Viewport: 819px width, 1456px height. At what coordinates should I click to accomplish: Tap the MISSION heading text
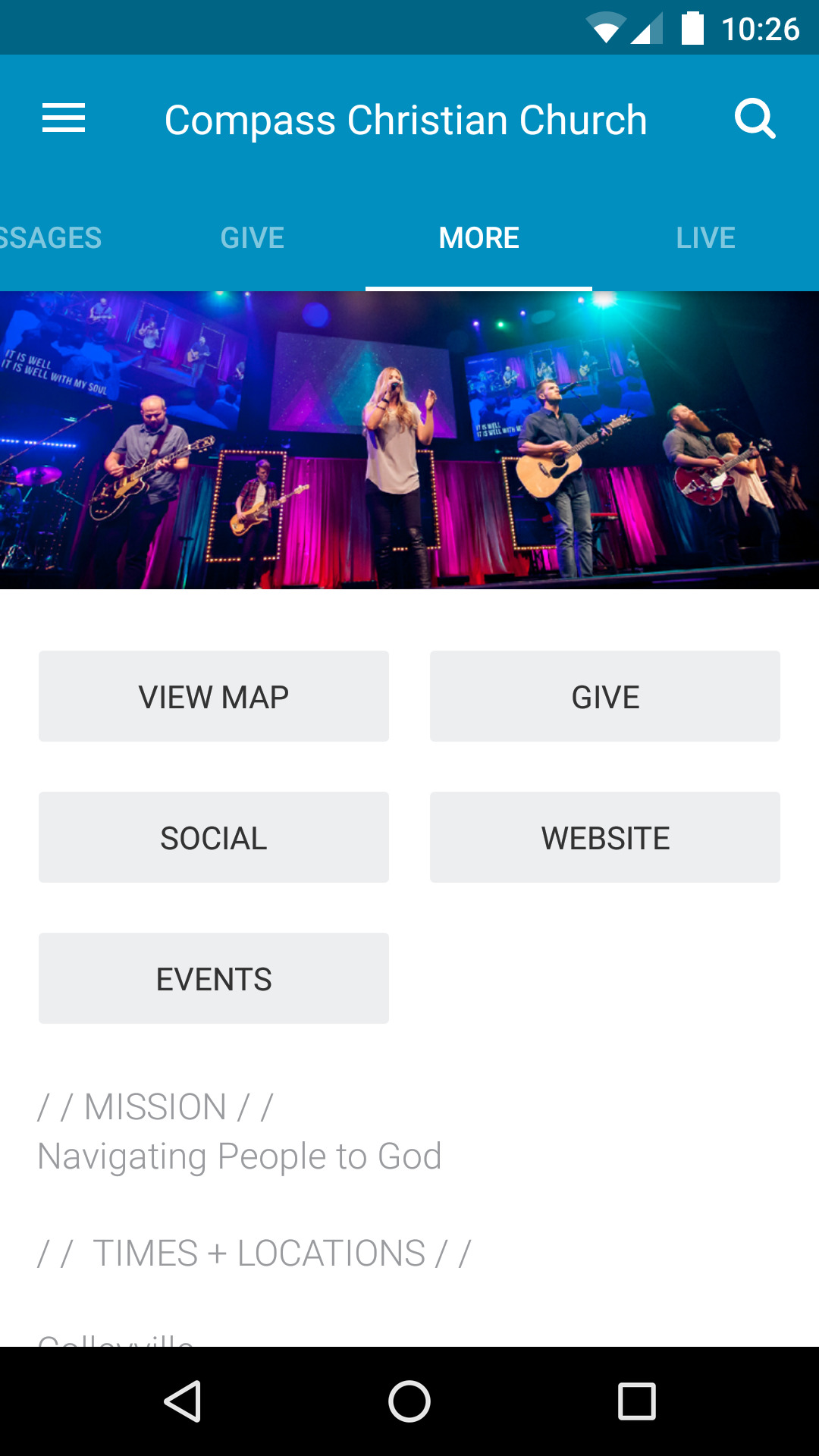pyautogui.click(x=154, y=1106)
